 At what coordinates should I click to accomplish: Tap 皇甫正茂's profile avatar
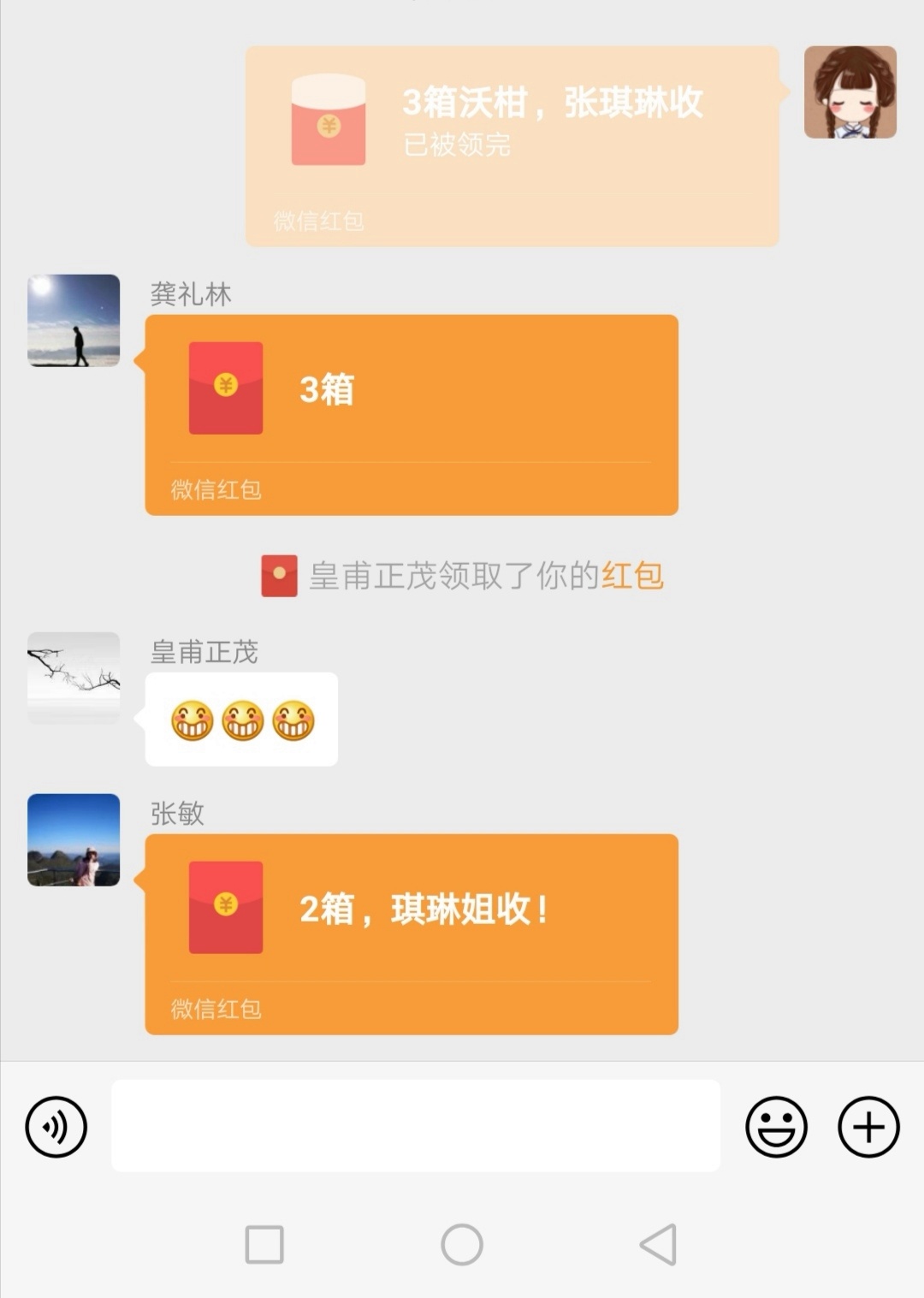tap(73, 676)
